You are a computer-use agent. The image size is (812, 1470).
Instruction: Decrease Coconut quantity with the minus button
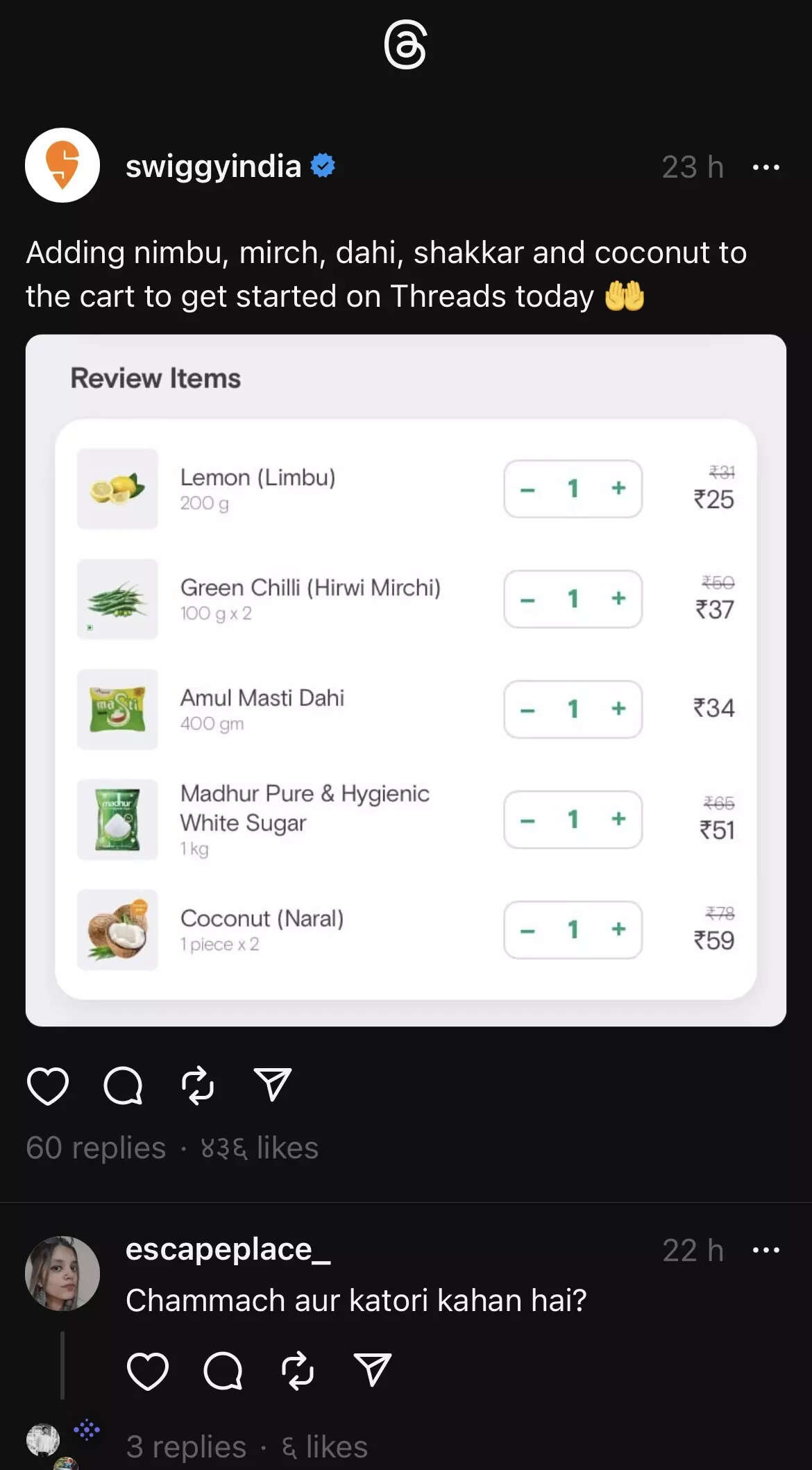point(527,930)
